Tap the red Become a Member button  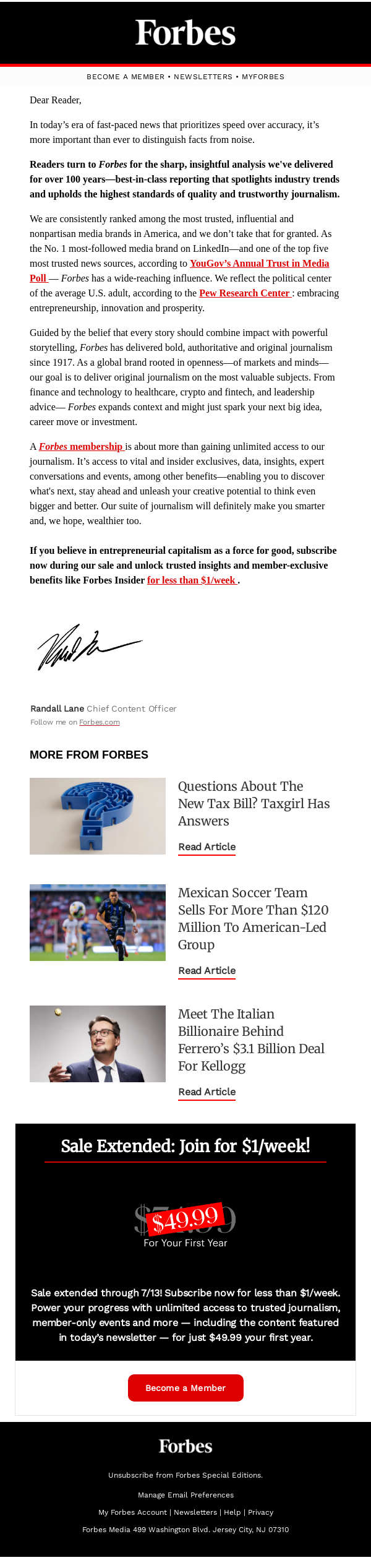point(185,1388)
